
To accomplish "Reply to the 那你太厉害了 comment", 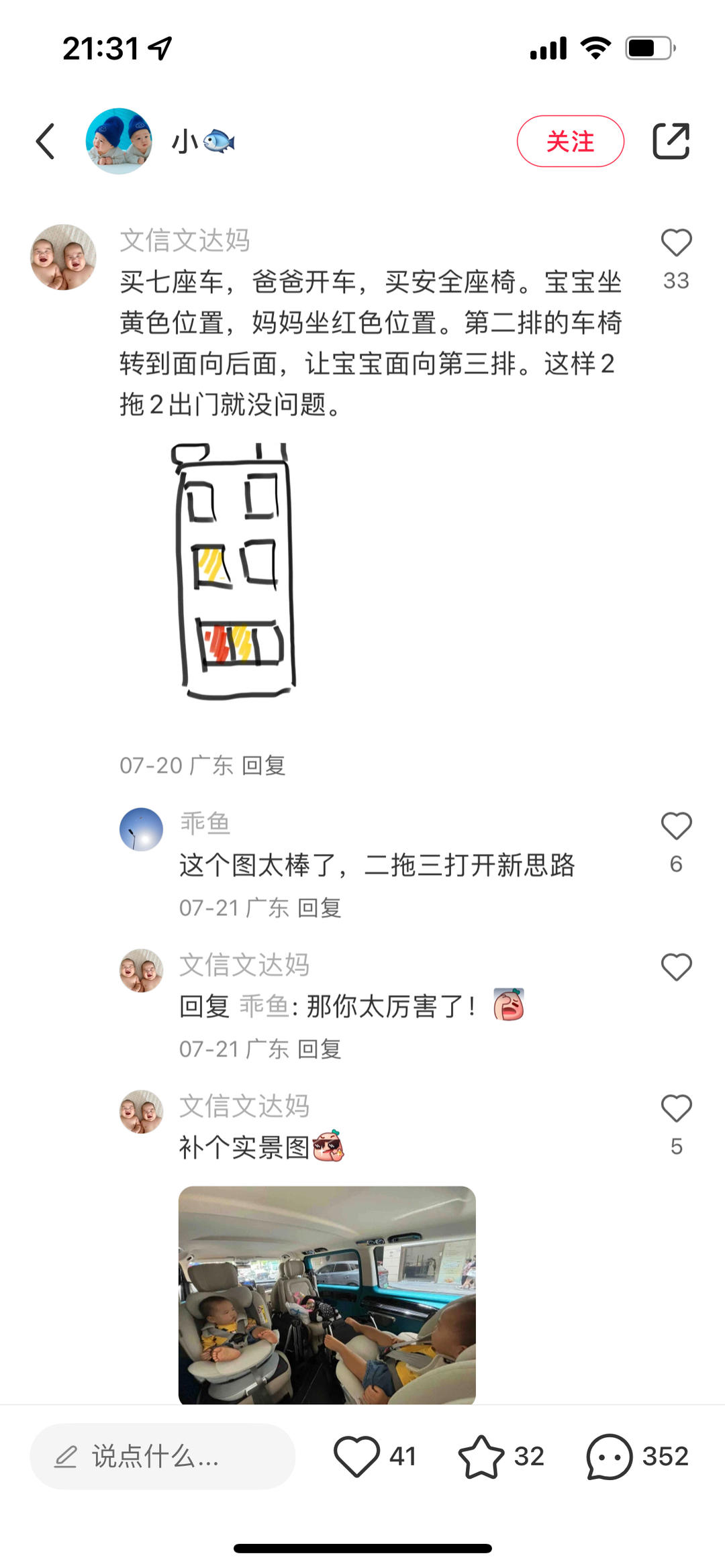I will pos(320,1049).
